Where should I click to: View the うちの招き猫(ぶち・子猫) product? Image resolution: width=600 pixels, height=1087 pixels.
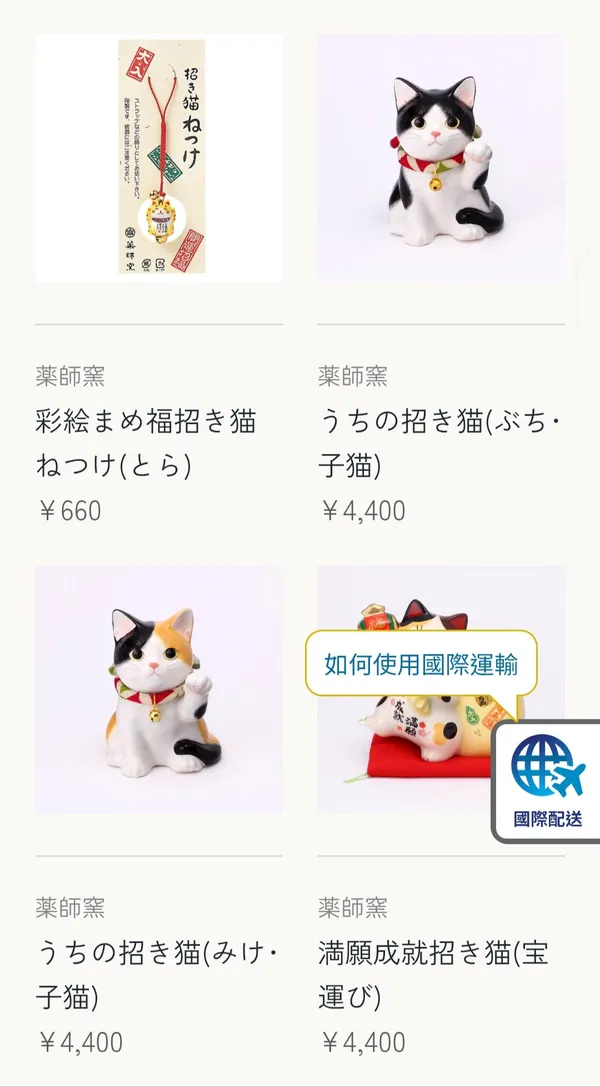click(440, 443)
